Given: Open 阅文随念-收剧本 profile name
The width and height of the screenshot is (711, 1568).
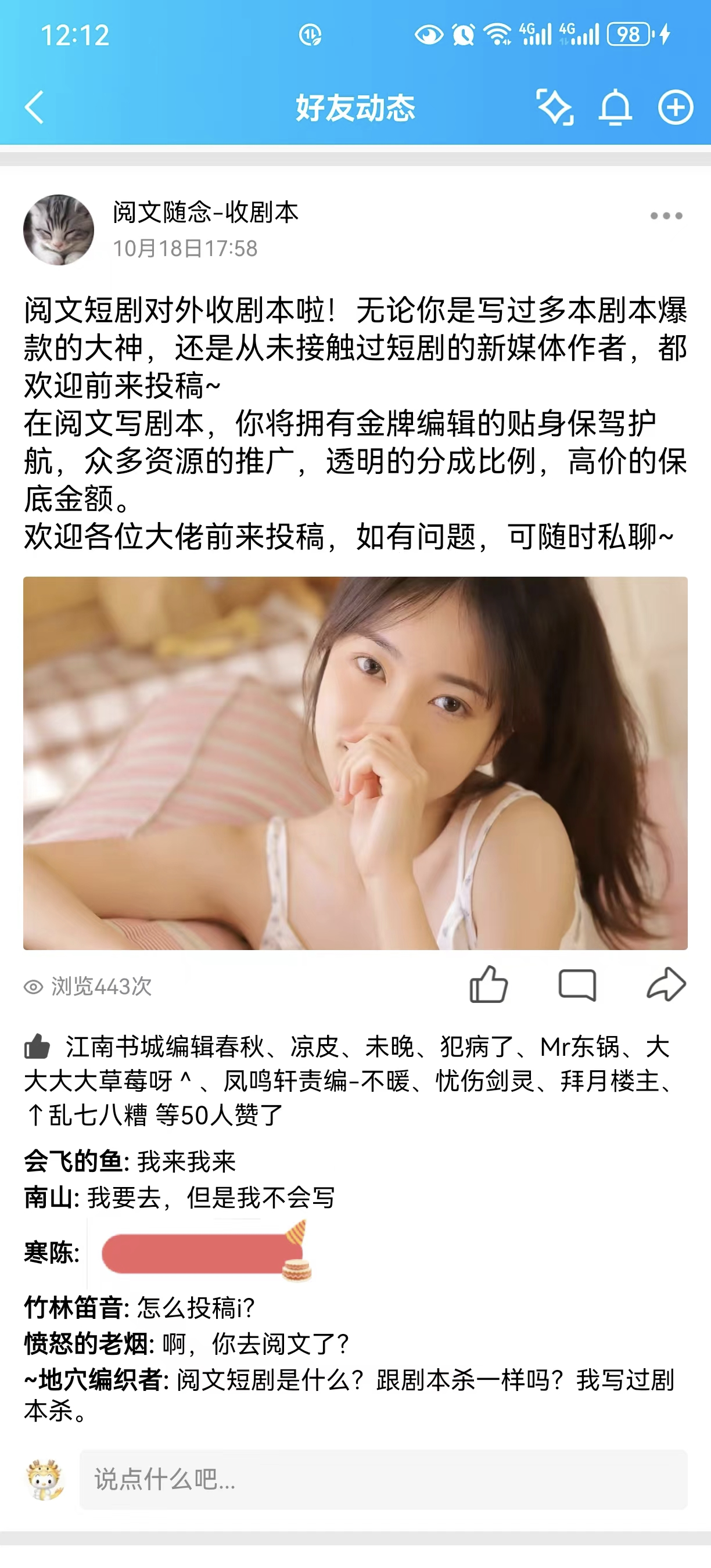Looking at the screenshot, I should [x=205, y=213].
